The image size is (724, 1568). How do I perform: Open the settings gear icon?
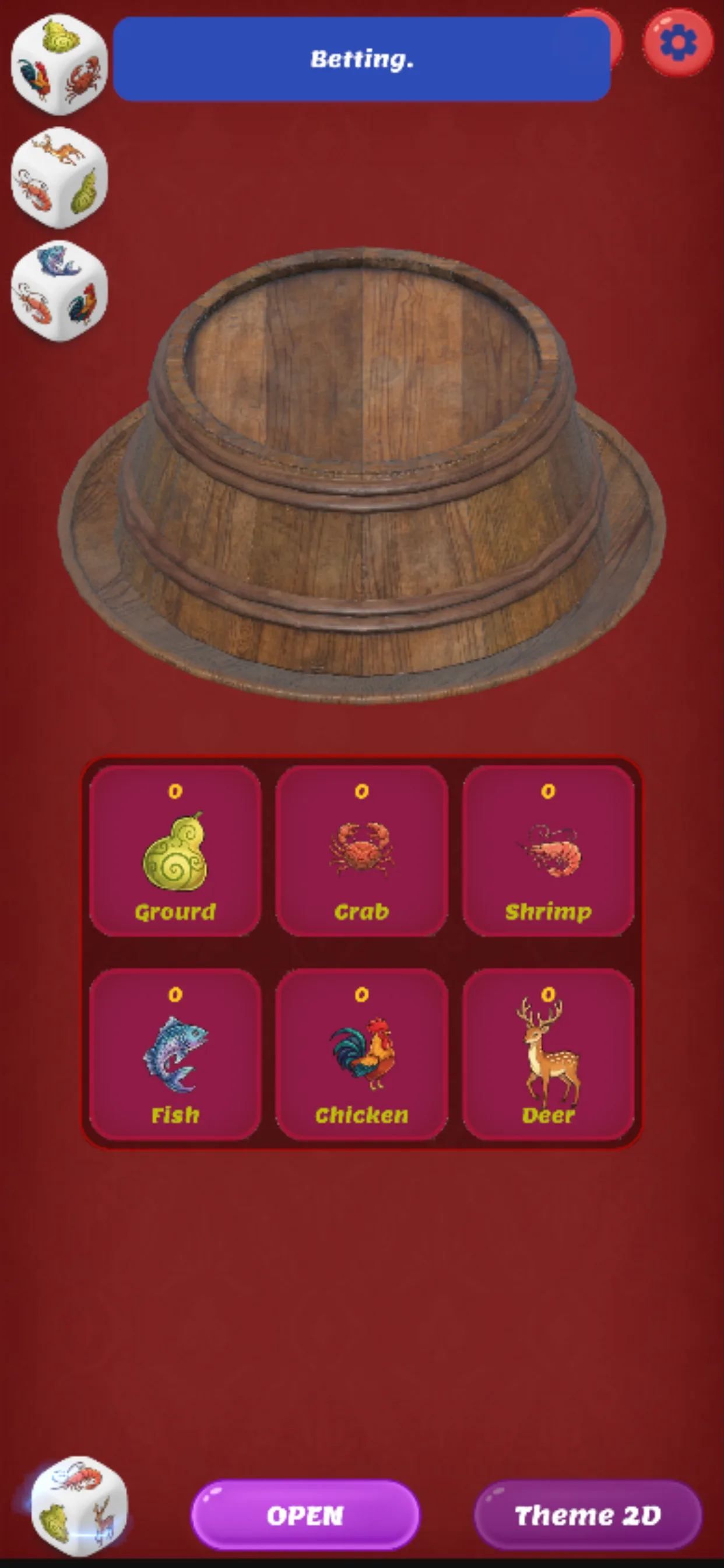coord(678,43)
